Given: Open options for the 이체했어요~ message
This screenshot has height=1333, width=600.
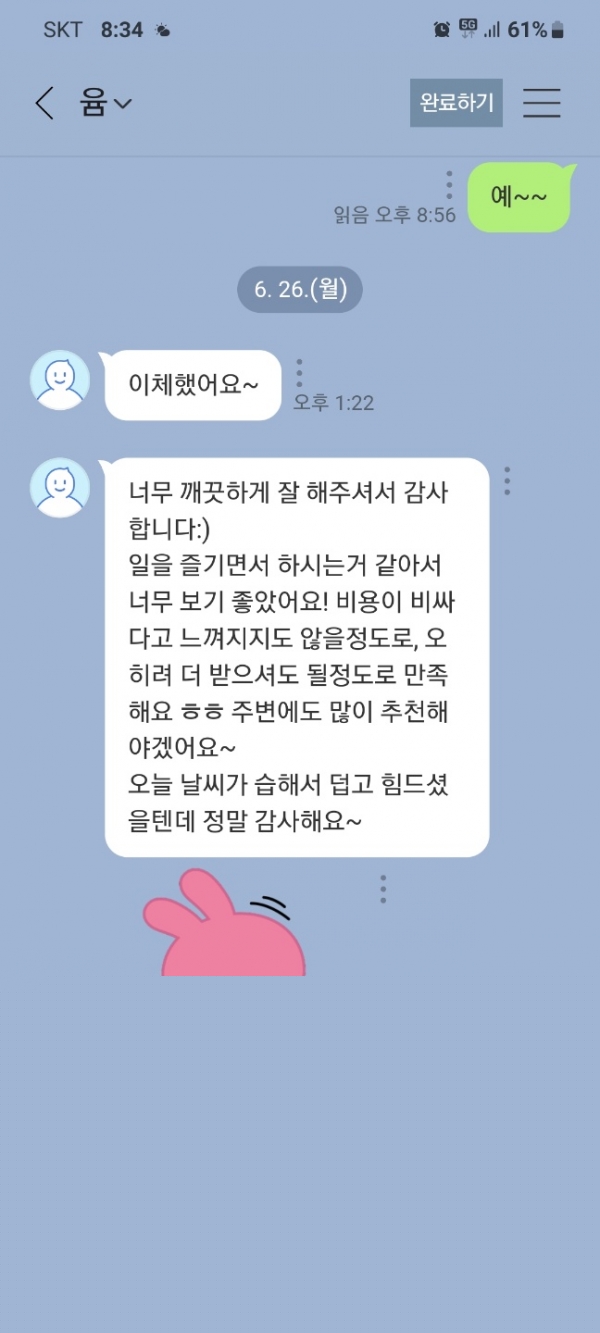Looking at the screenshot, I should (299, 373).
